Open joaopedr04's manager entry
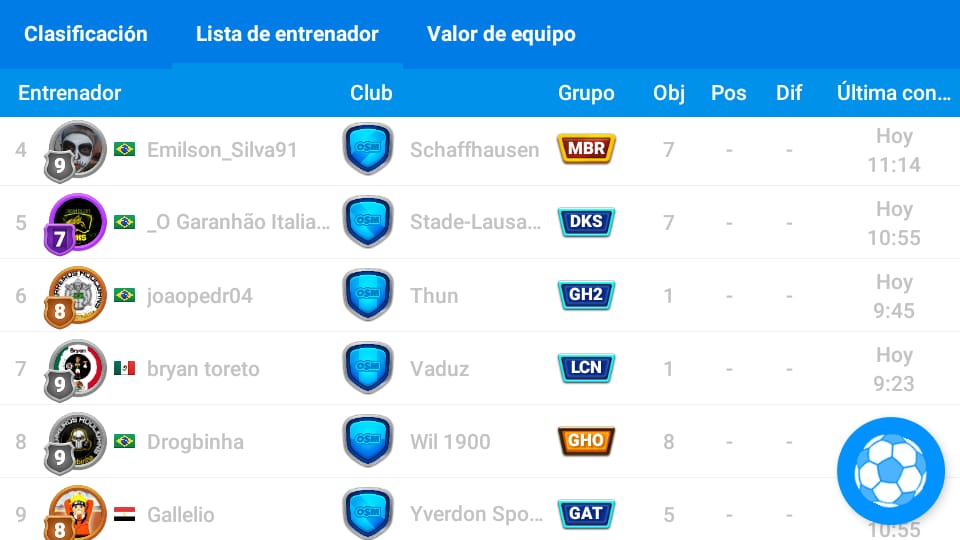This screenshot has height=540, width=960. pyautogui.click(x=199, y=296)
